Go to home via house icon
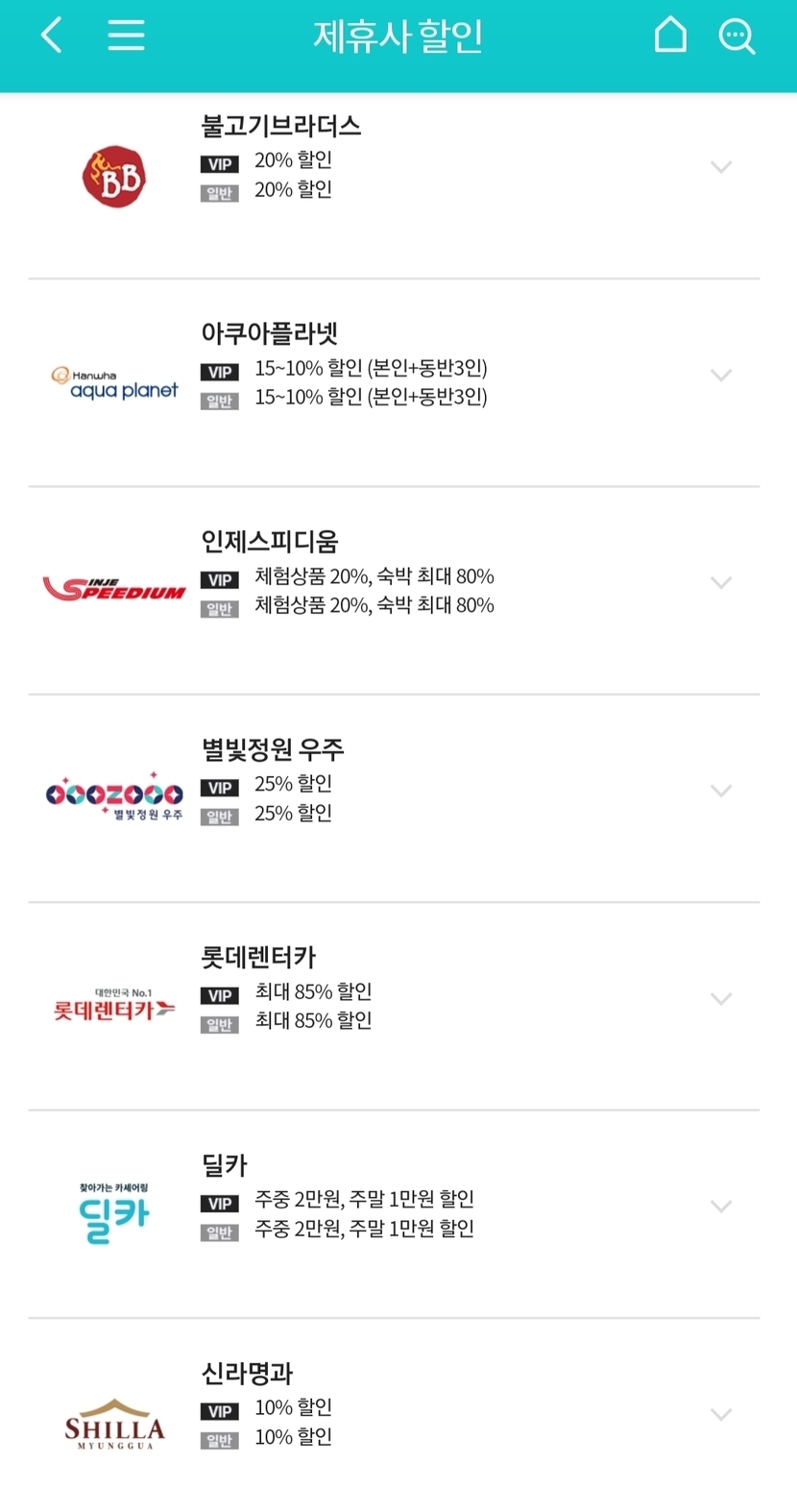 tap(670, 37)
